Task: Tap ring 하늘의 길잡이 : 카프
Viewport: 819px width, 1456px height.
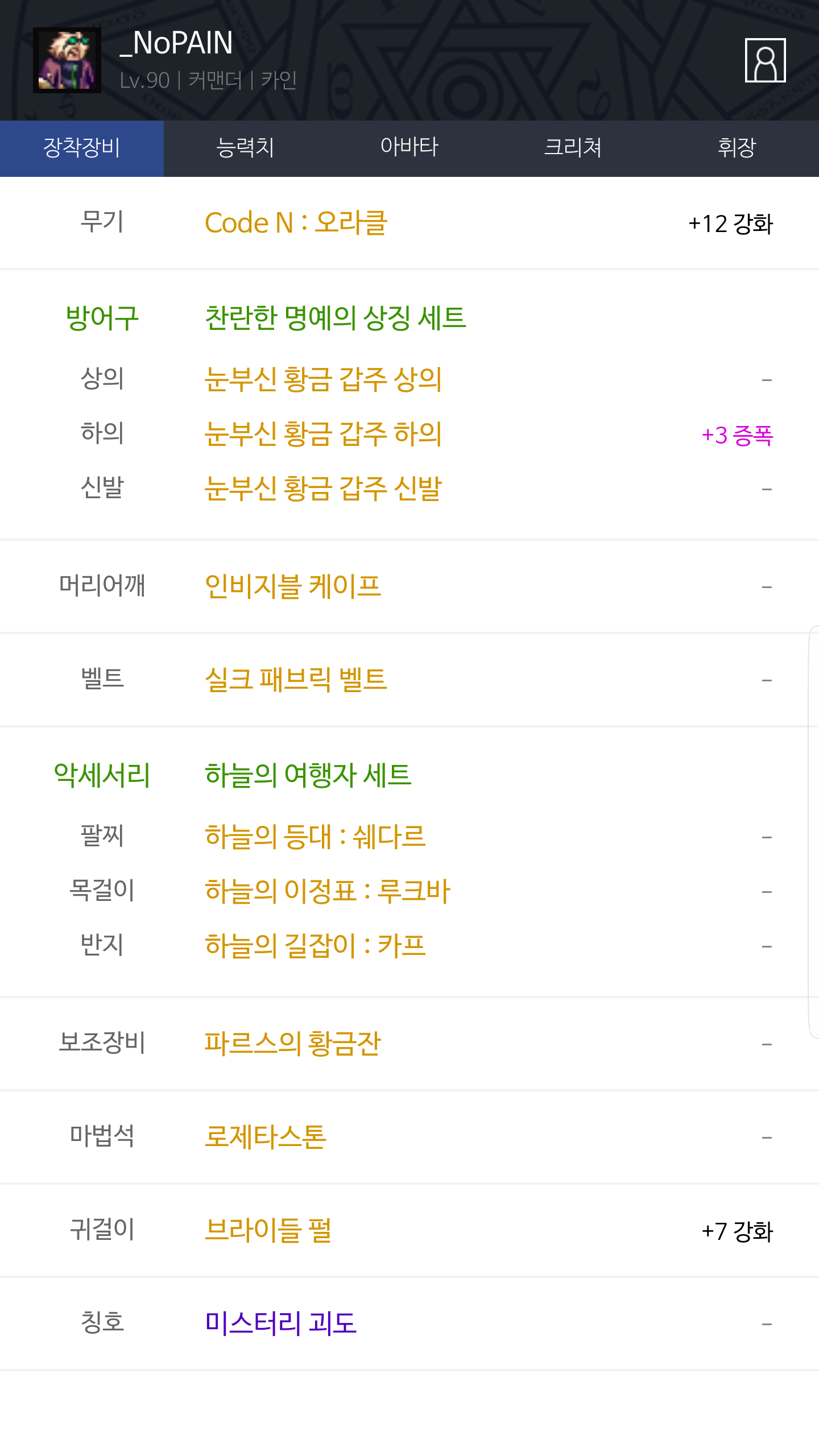Action: [315, 946]
